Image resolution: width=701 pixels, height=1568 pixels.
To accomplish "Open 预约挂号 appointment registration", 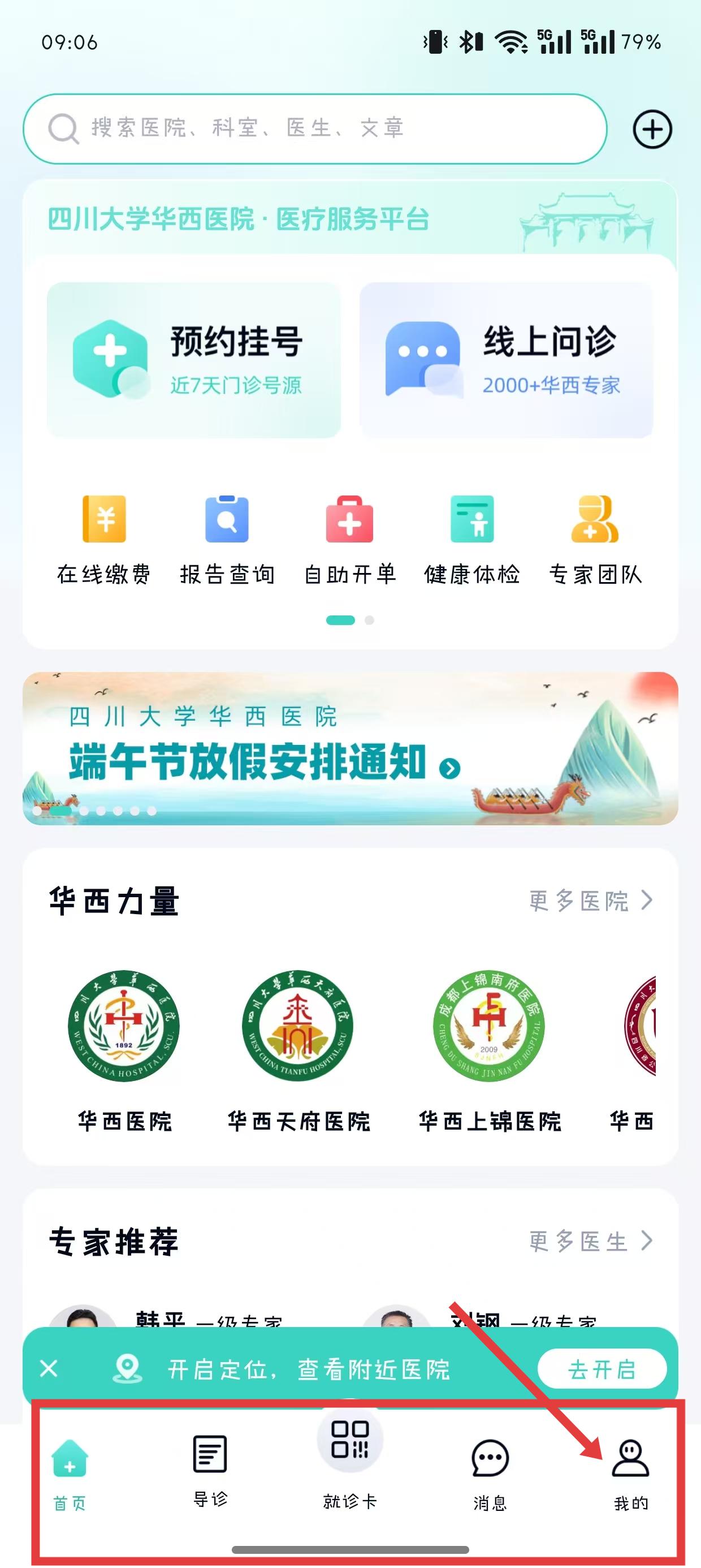I will [x=193, y=360].
